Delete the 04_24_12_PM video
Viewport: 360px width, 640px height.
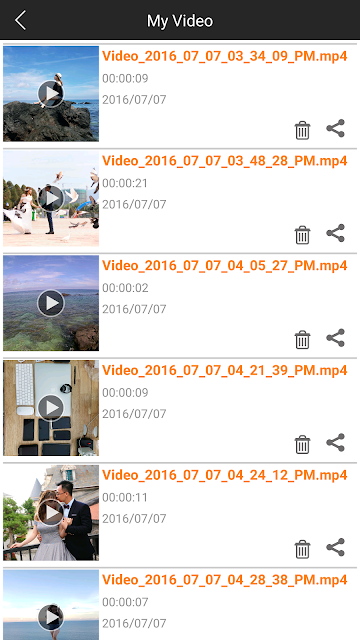(302, 549)
